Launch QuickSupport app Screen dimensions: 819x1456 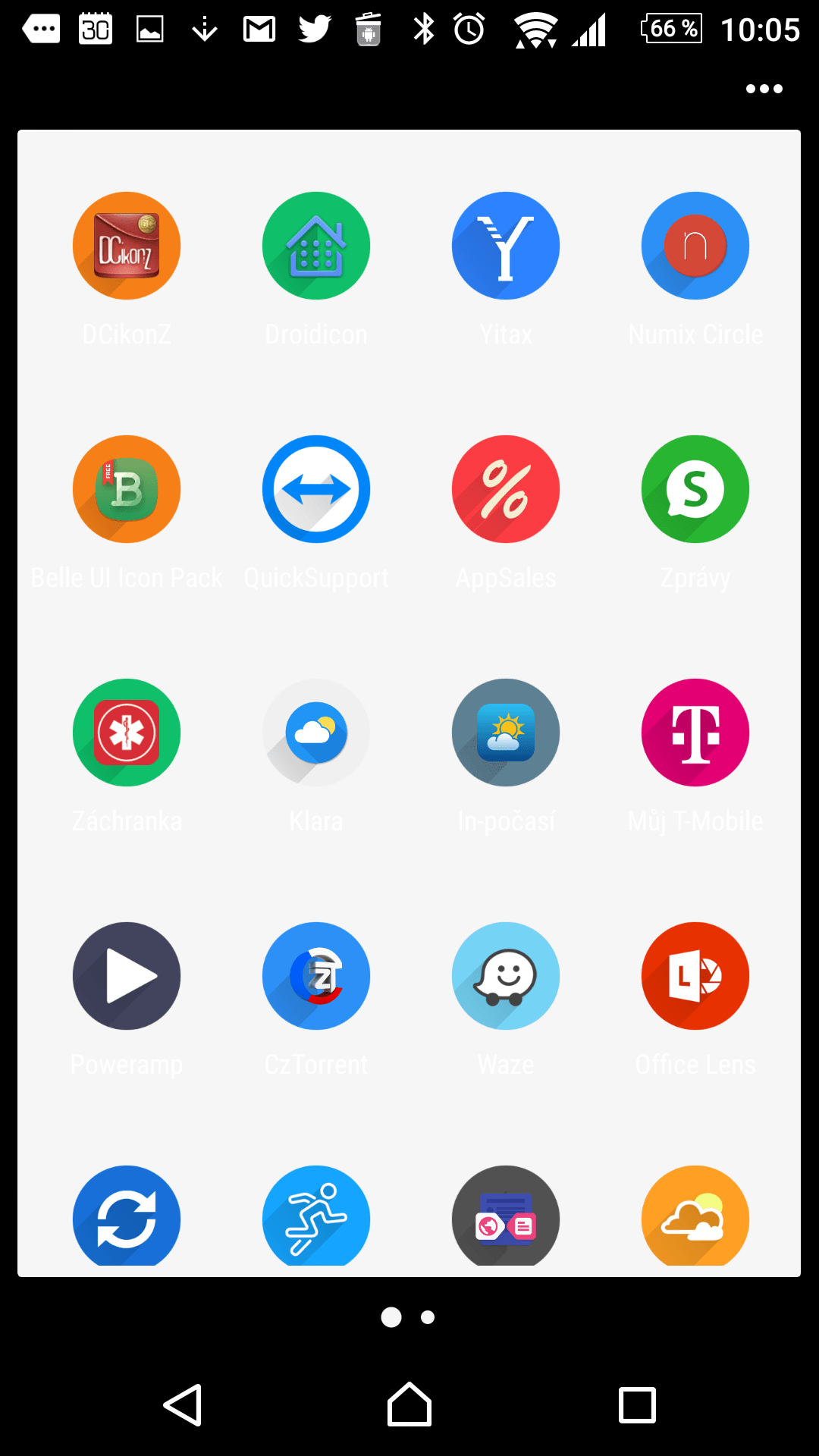(316, 489)
